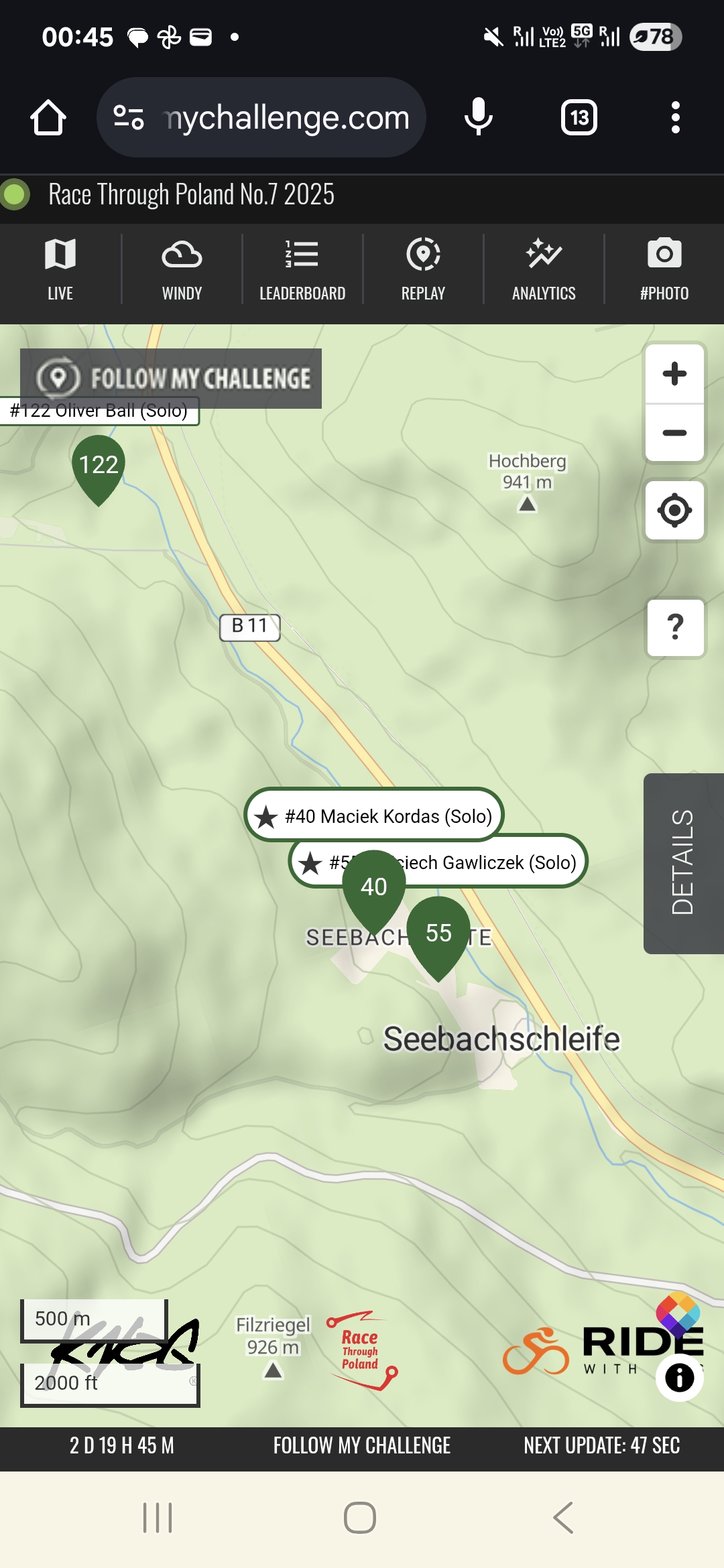Expand the DETAILS side panel

684,863
